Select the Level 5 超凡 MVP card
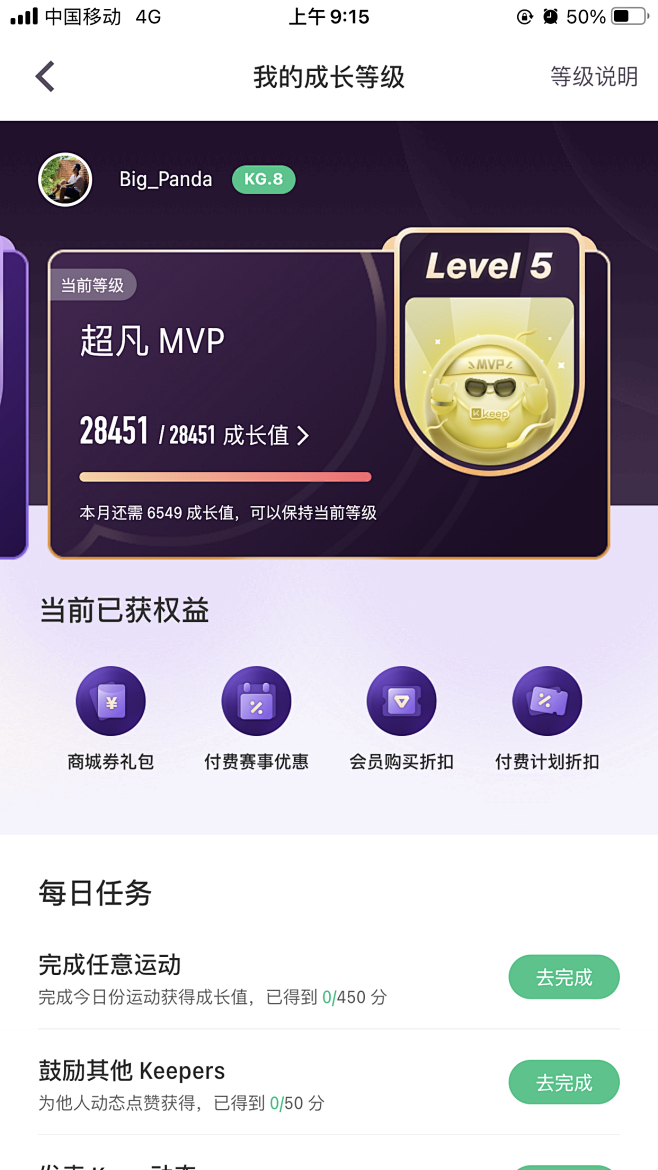This screenshot has width=658, height=1170. click(328, 400)
